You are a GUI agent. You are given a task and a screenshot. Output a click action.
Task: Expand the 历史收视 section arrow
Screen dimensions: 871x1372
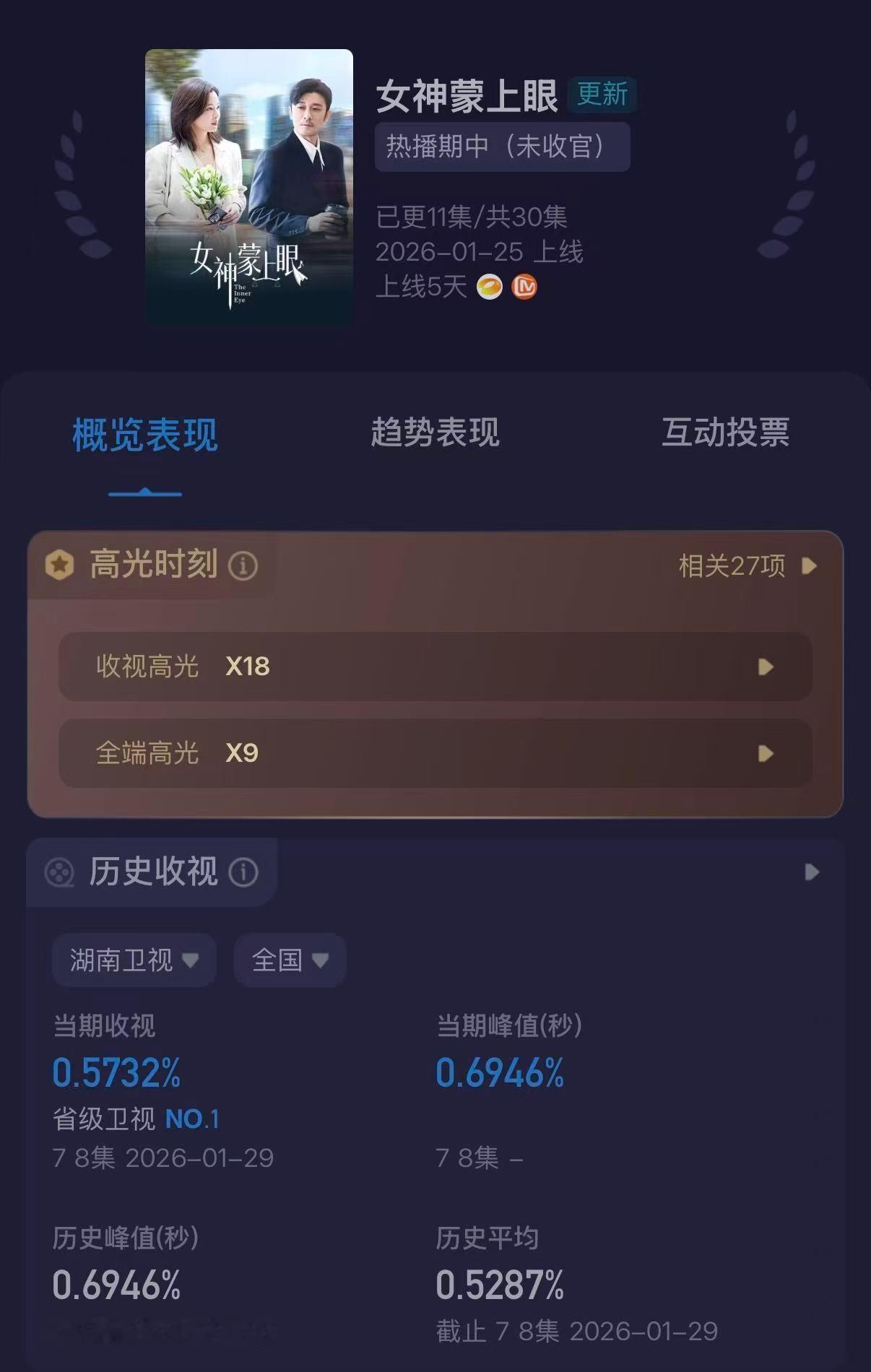pyautogui.click(x=810, y=872)
